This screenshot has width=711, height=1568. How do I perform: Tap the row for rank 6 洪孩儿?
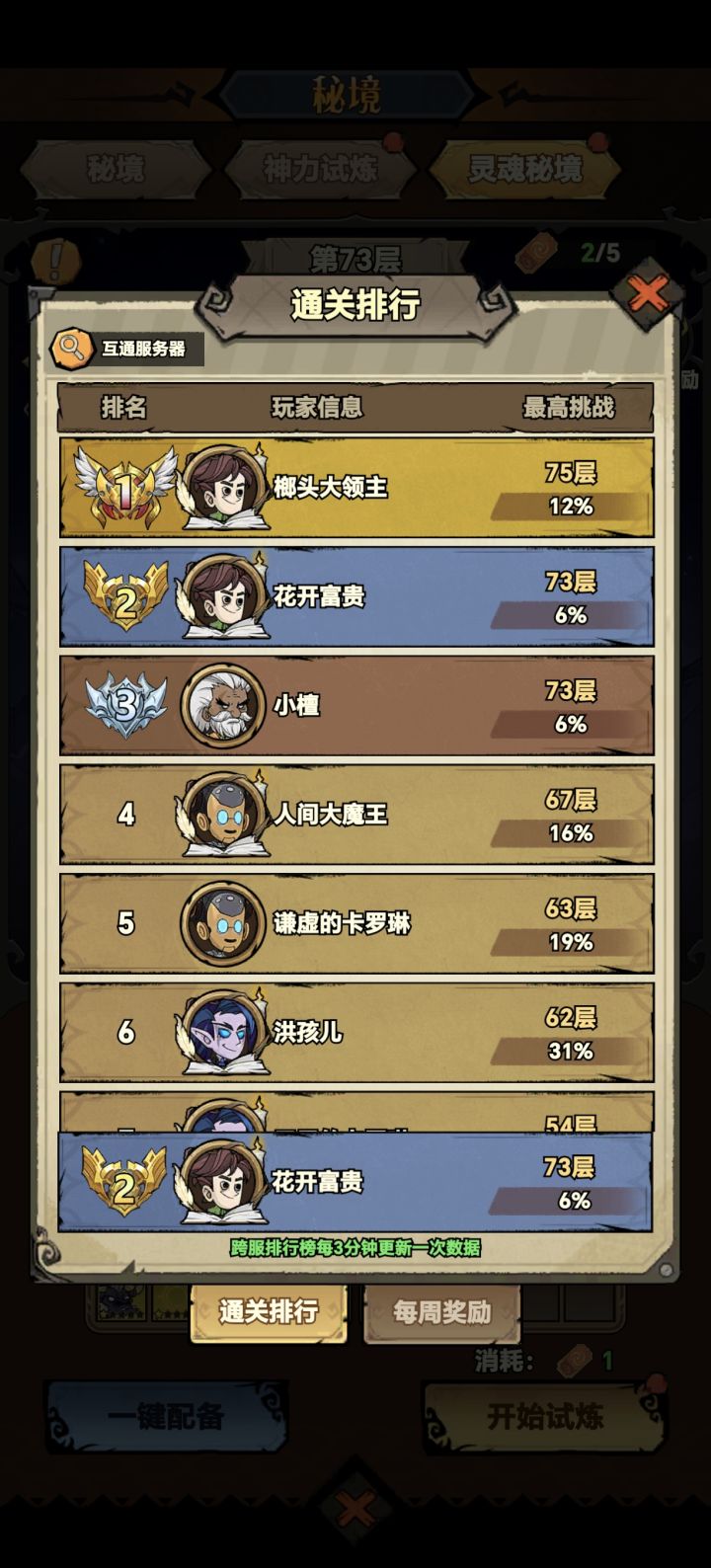pyautogui.click(x=355, y=1032)
